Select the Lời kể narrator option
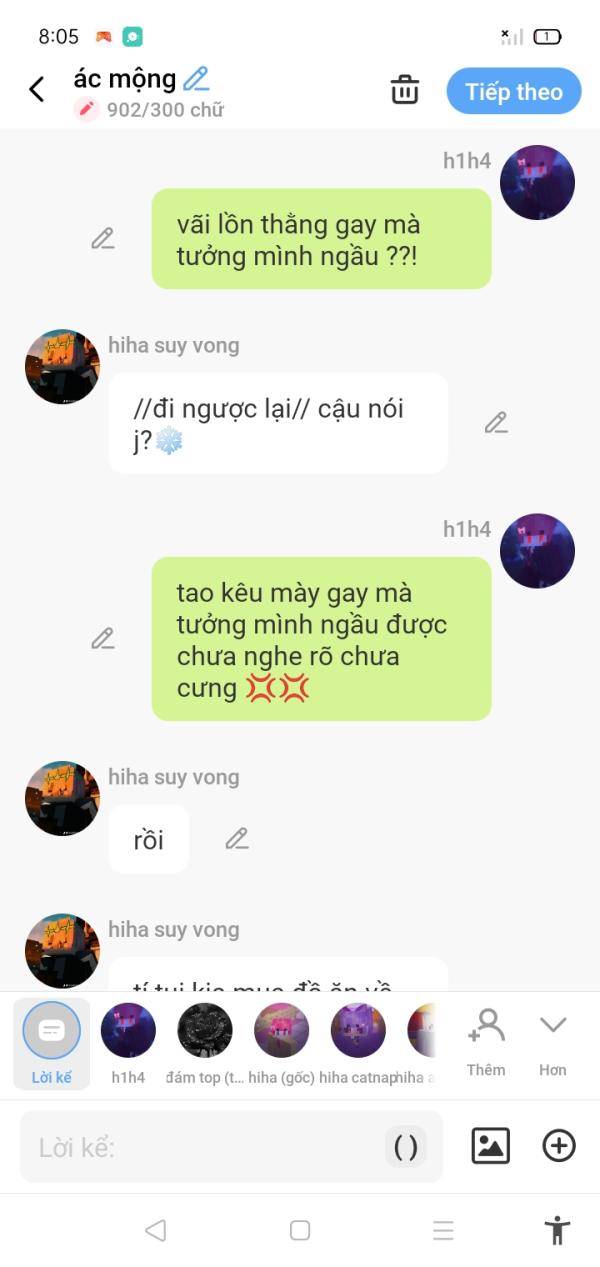600x1267 pixels. click(51, 1043)
